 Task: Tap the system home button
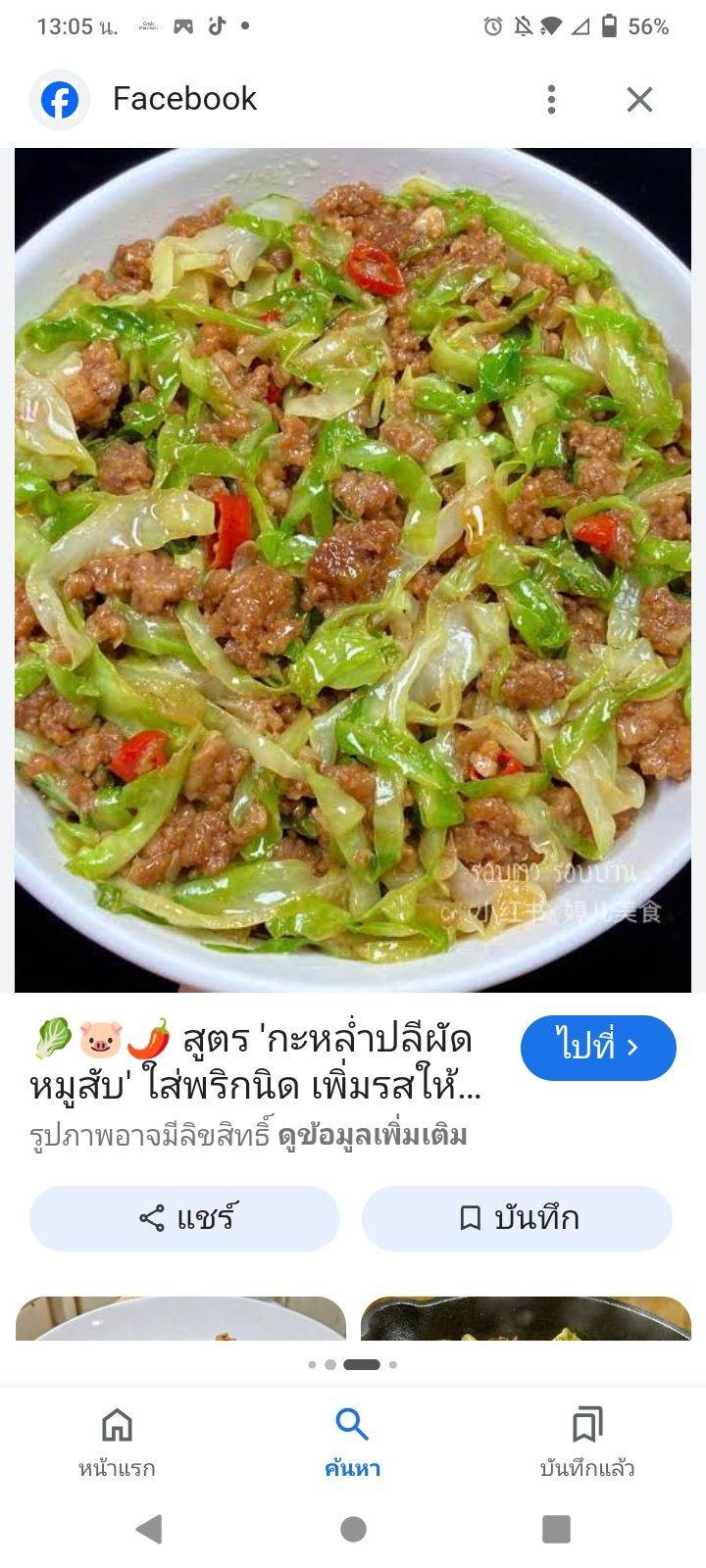[x=353, y=1529]
